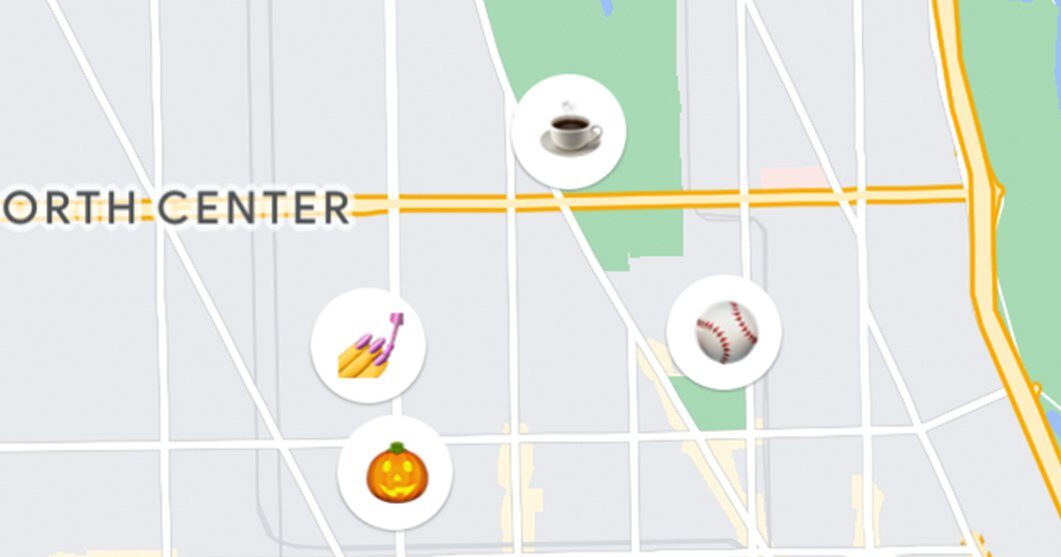Select the nail polish map pin
This screenshot has width=1061, height=557.
[368, 346]
